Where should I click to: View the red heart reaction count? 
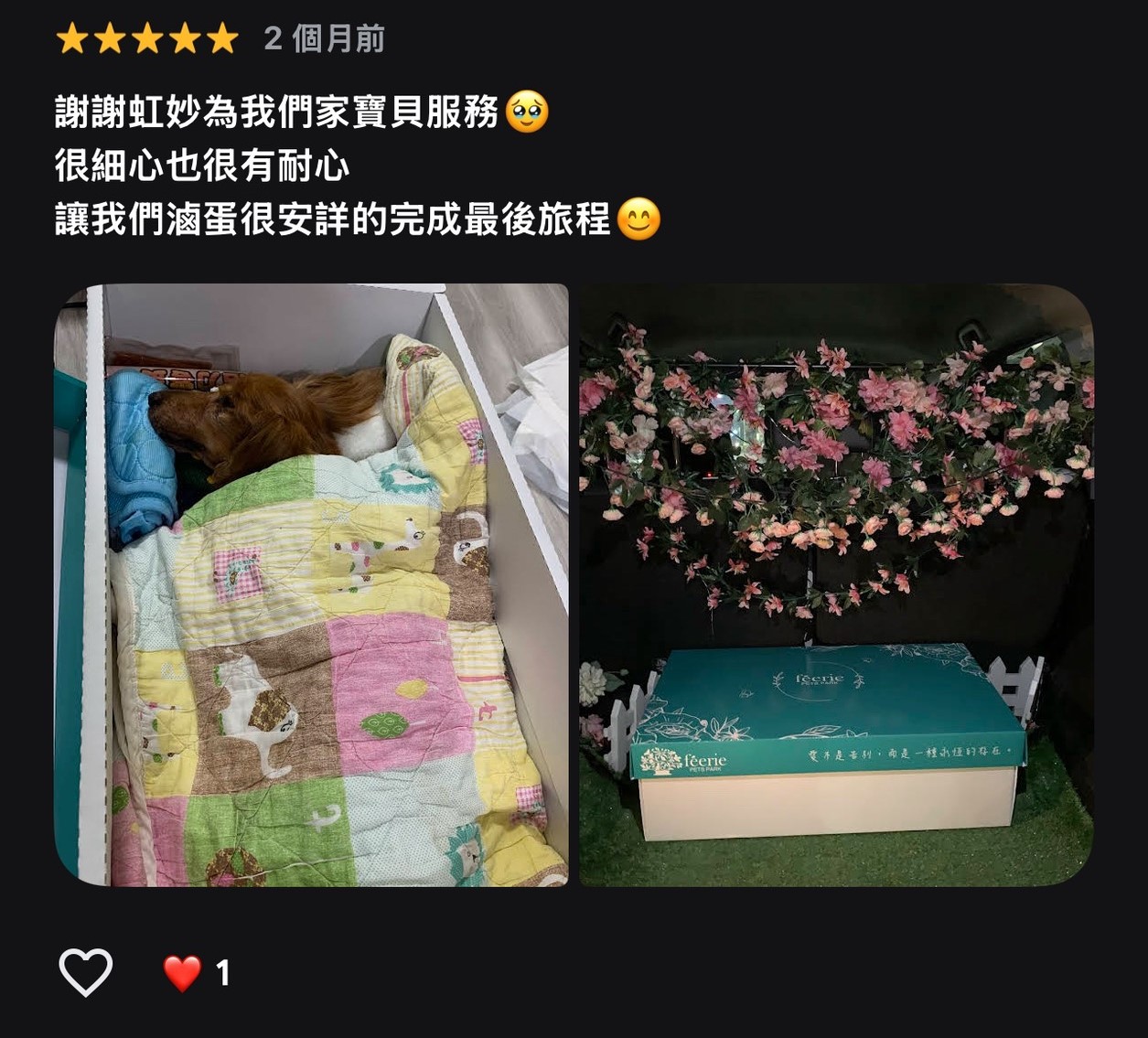point(197,973)
